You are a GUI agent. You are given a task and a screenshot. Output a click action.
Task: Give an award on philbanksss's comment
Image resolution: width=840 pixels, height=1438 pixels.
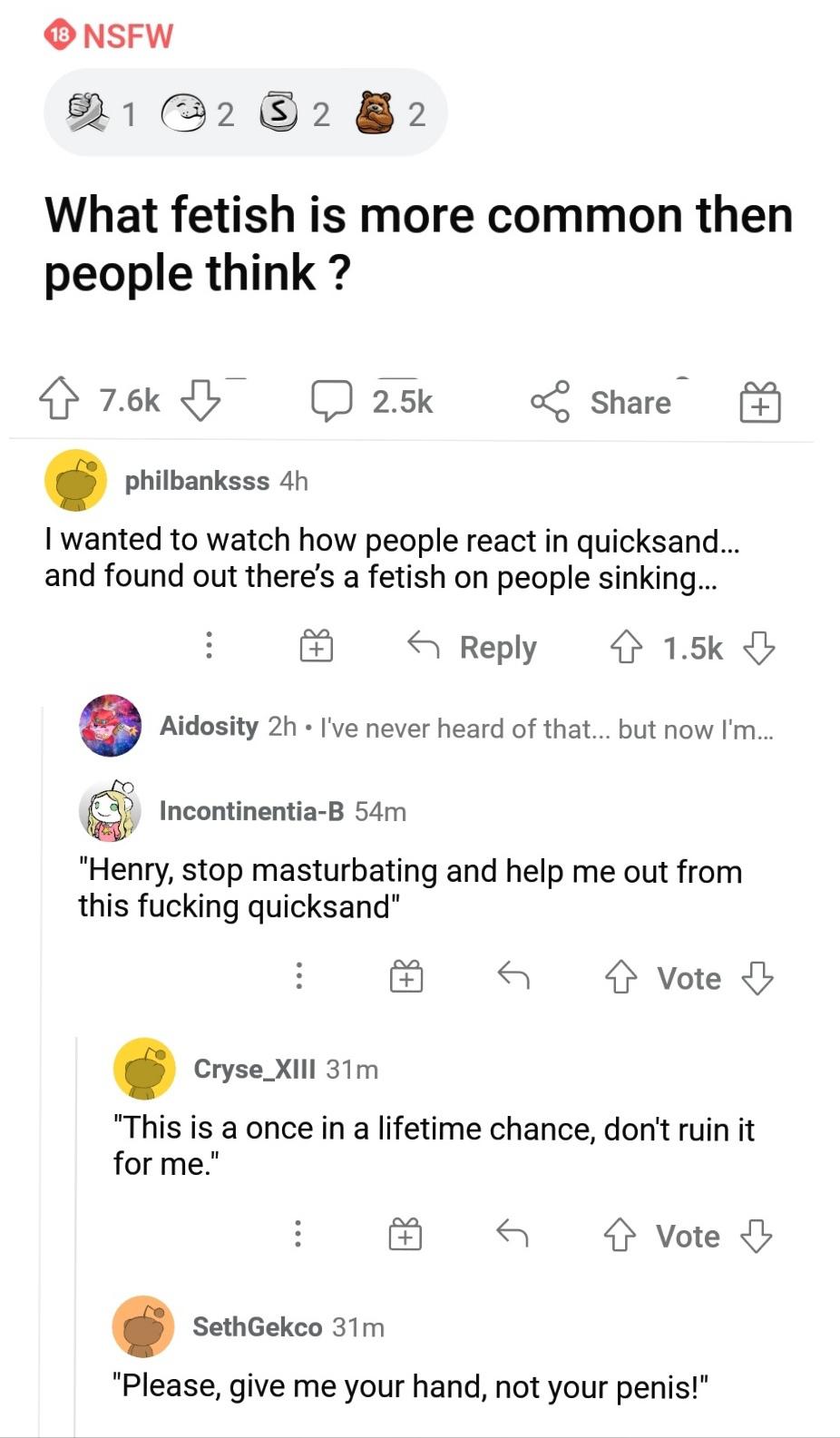pyautogui.click(x=315, y=646)
